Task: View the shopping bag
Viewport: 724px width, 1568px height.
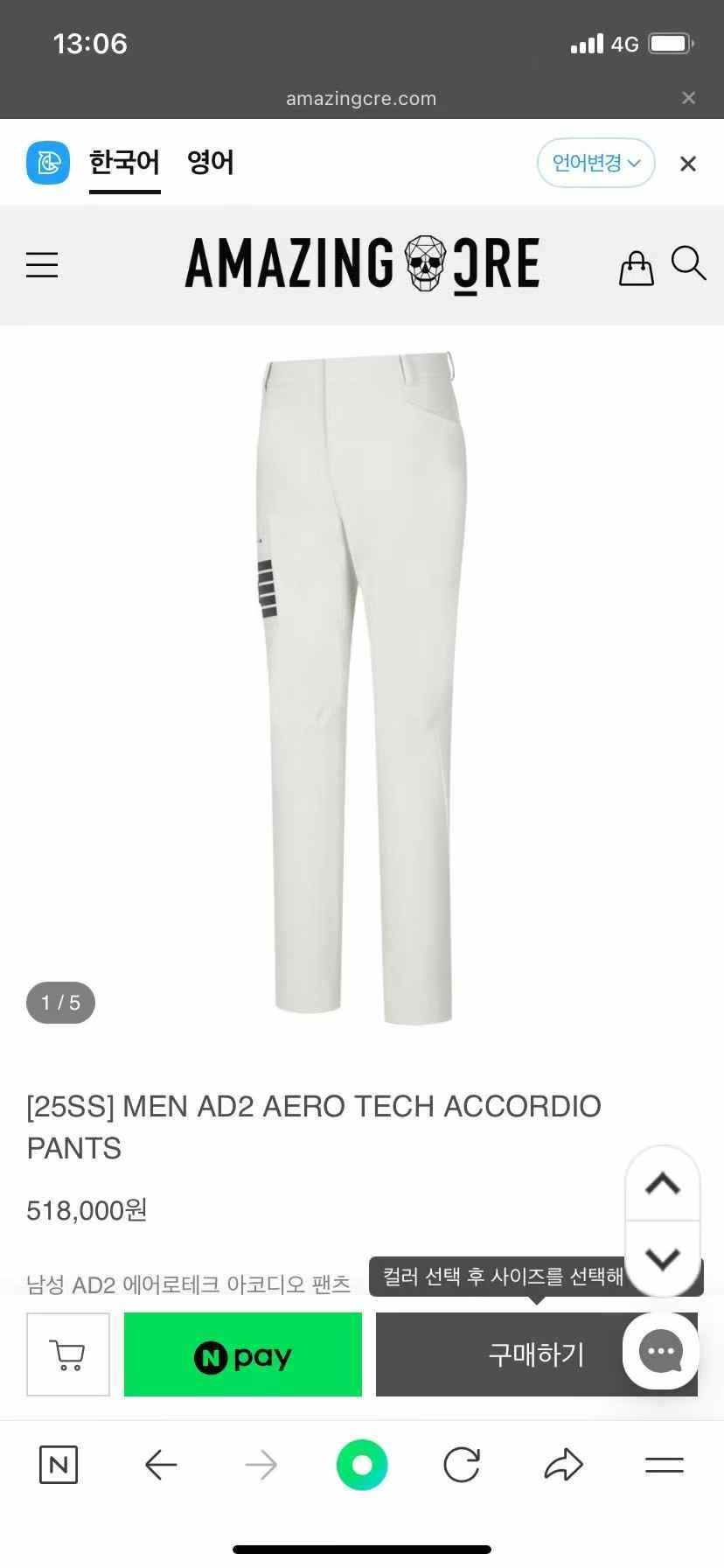Action: (x=636, y=268)
